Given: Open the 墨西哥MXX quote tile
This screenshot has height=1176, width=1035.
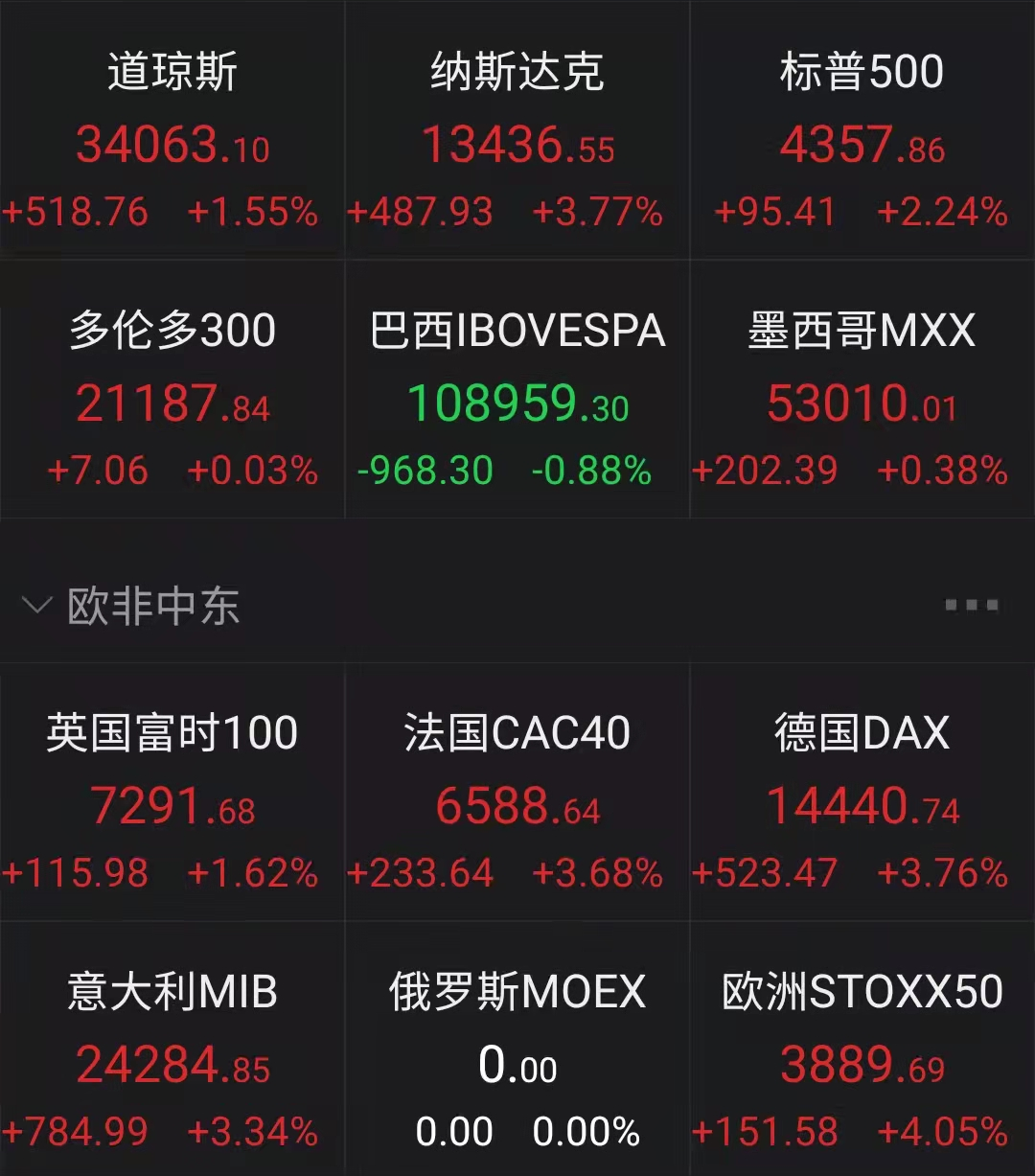Looking at the screenshot, I should click(x=861, y=388).
